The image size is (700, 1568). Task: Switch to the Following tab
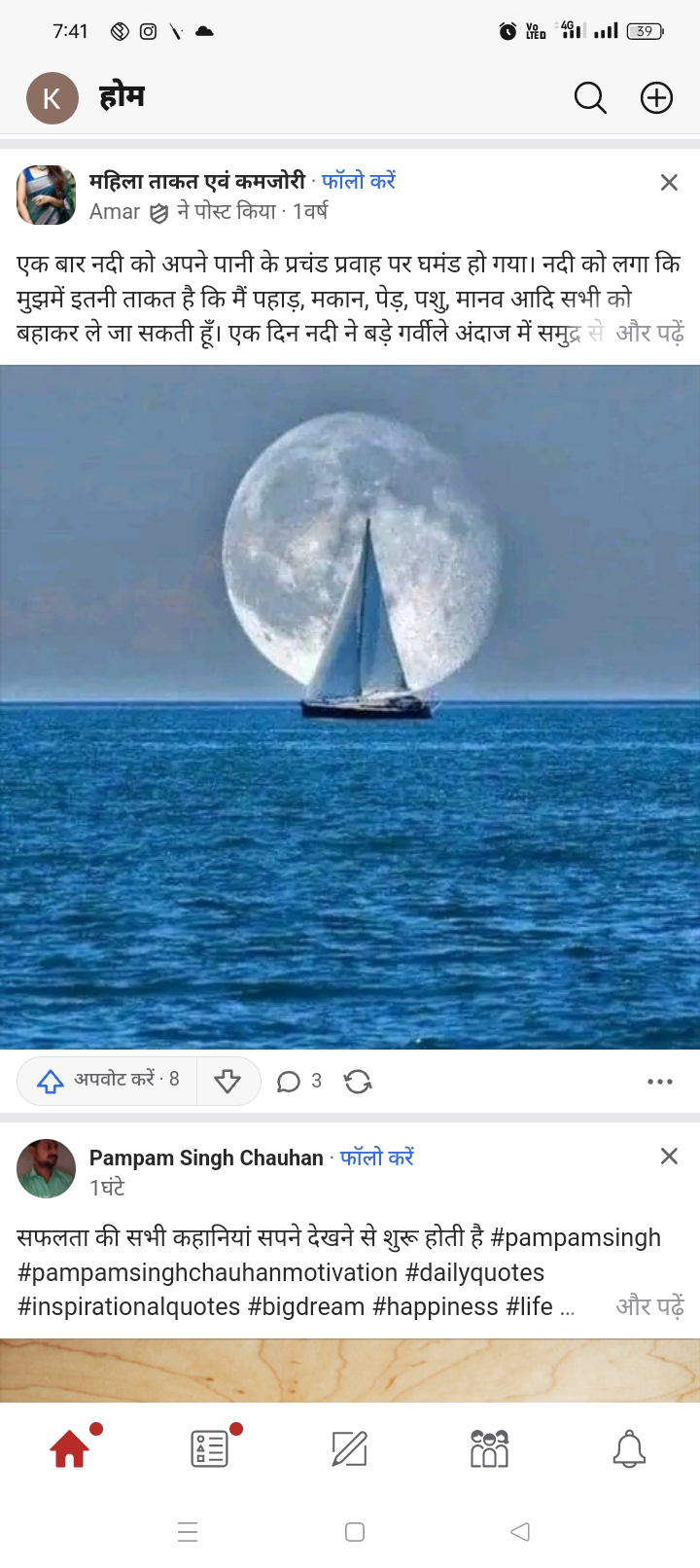pos(210,1449)
